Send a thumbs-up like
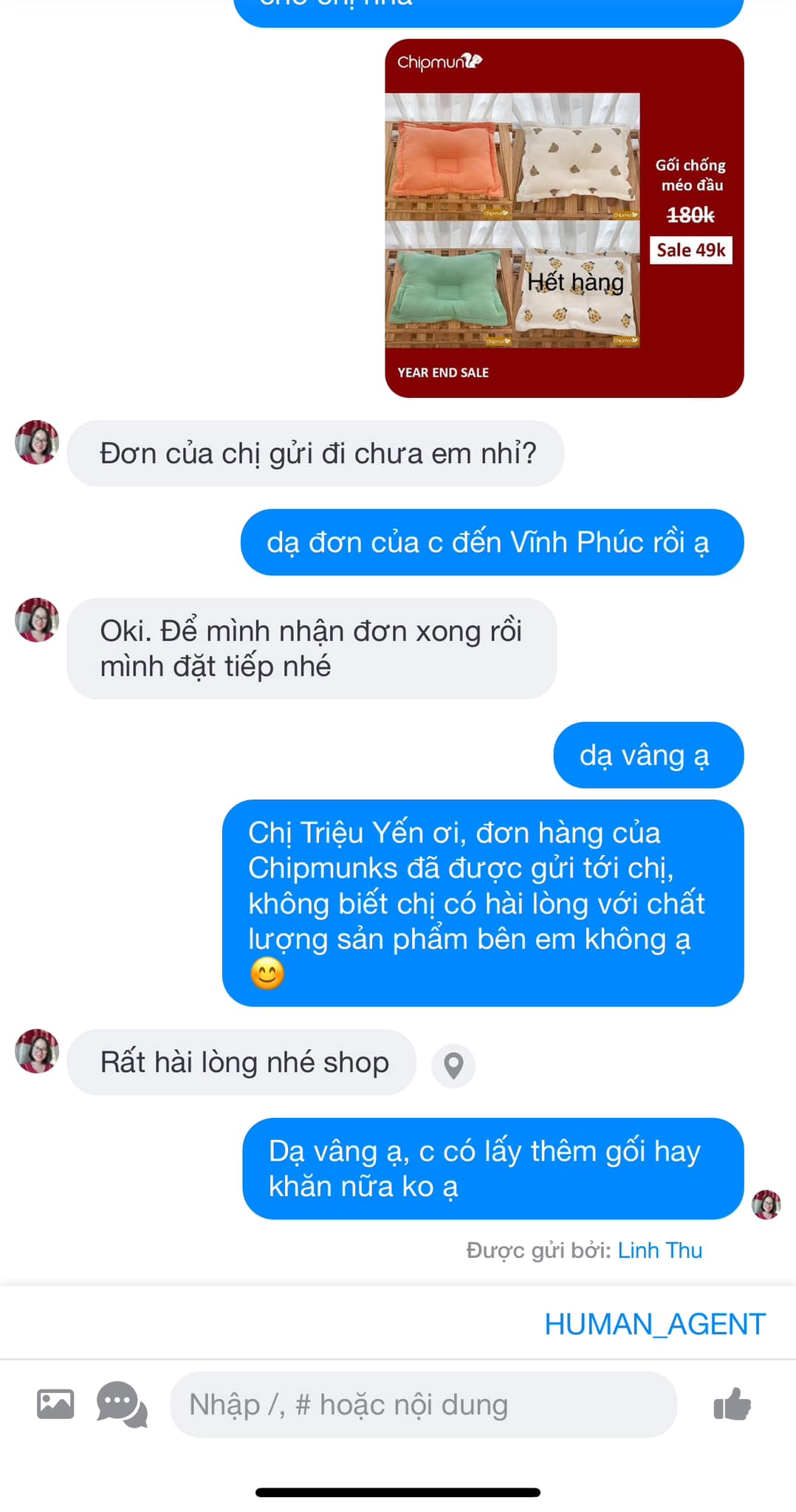 click(x=732, y=1404)
